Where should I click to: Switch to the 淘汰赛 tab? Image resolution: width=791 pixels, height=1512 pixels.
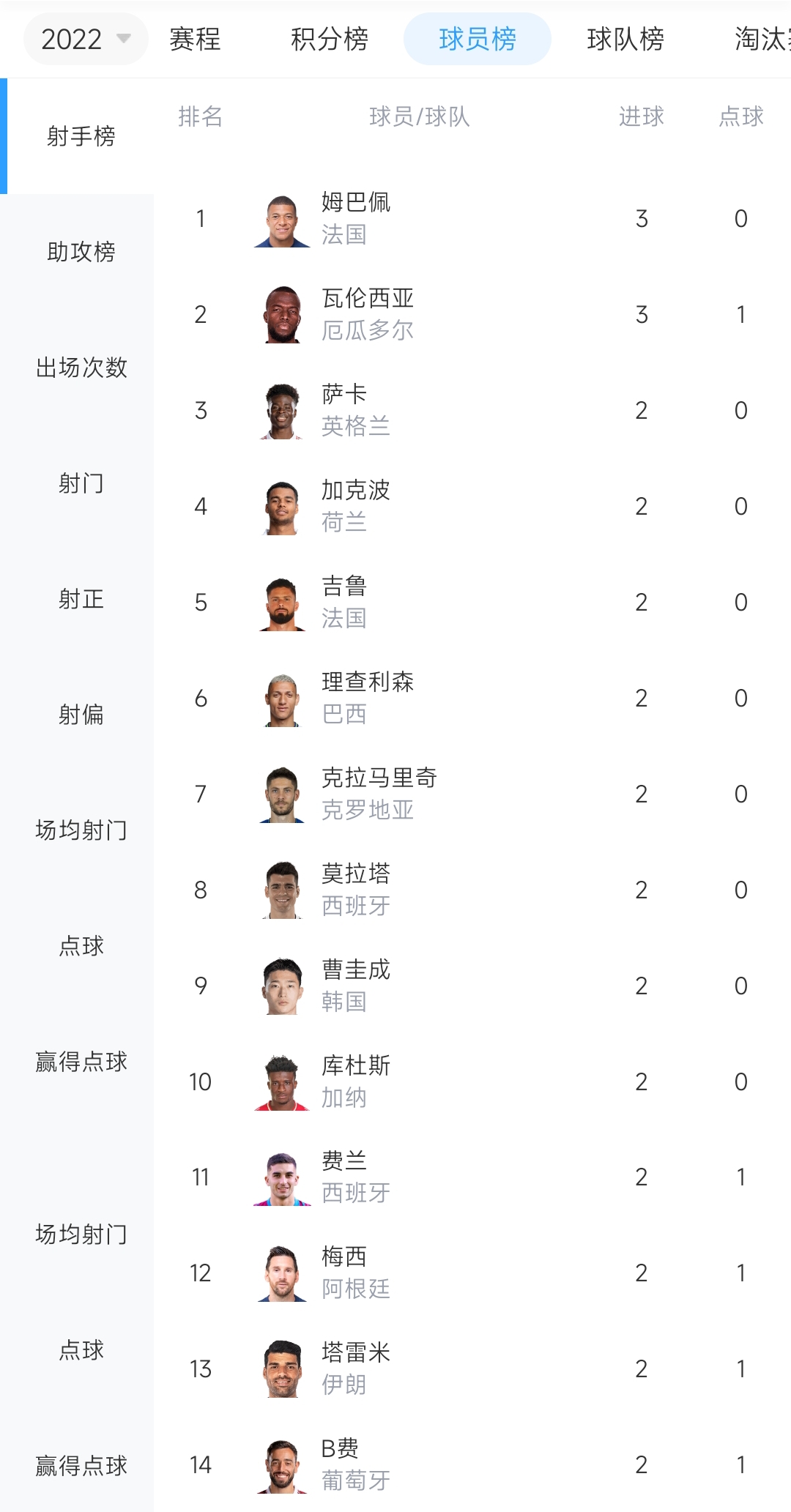click(x=762, y=39)
